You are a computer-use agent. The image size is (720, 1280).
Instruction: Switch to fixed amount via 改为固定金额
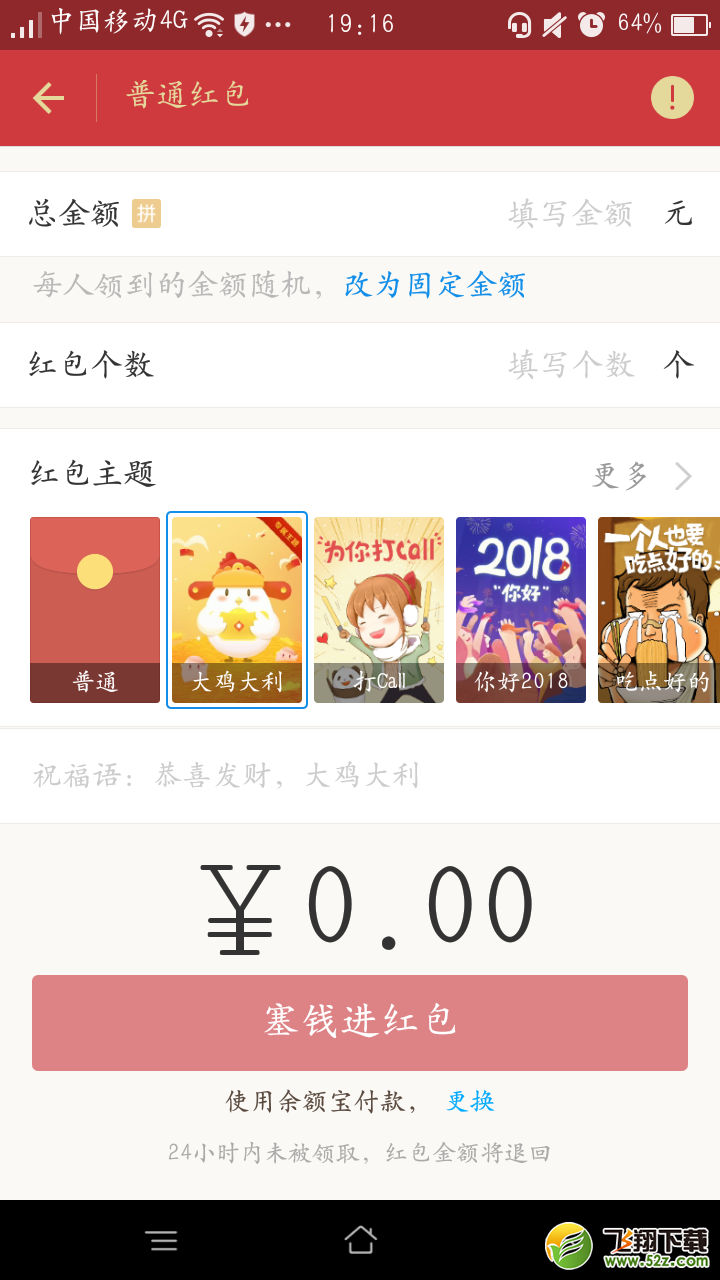click(x=435, y=287)
